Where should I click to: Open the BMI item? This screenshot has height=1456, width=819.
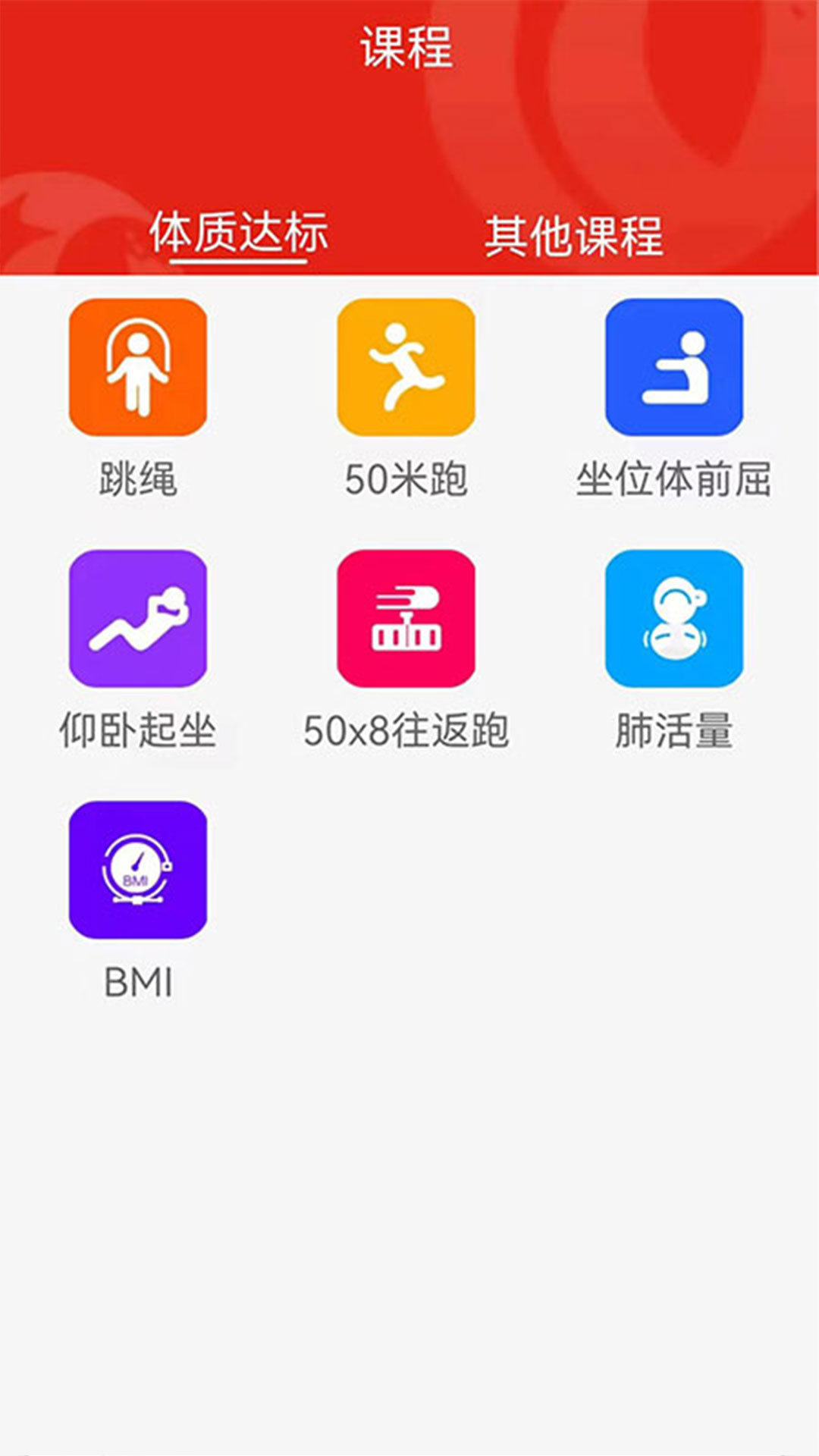pyautogui.click(x=138, y=870)
